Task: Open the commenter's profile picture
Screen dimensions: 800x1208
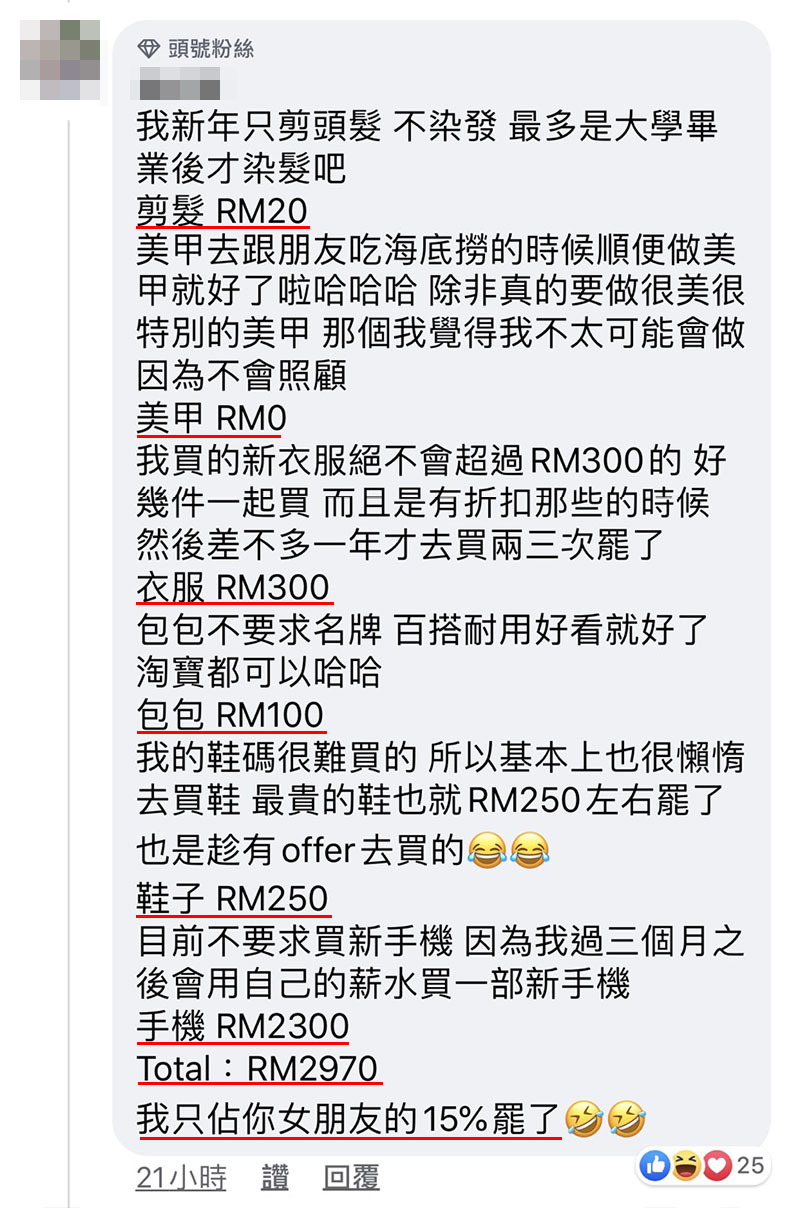Action: 62,57
